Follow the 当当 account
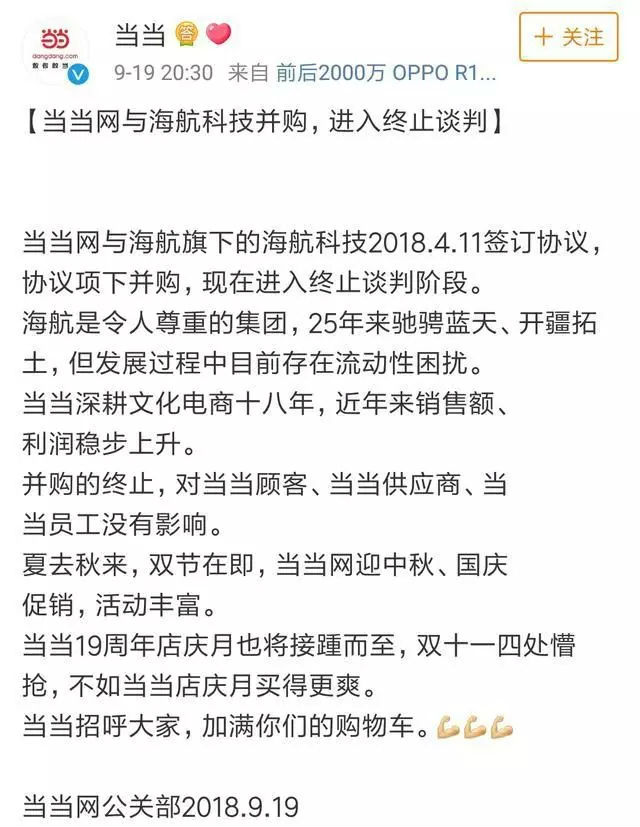This screenshot has height=827, width=640. point(568,38)
